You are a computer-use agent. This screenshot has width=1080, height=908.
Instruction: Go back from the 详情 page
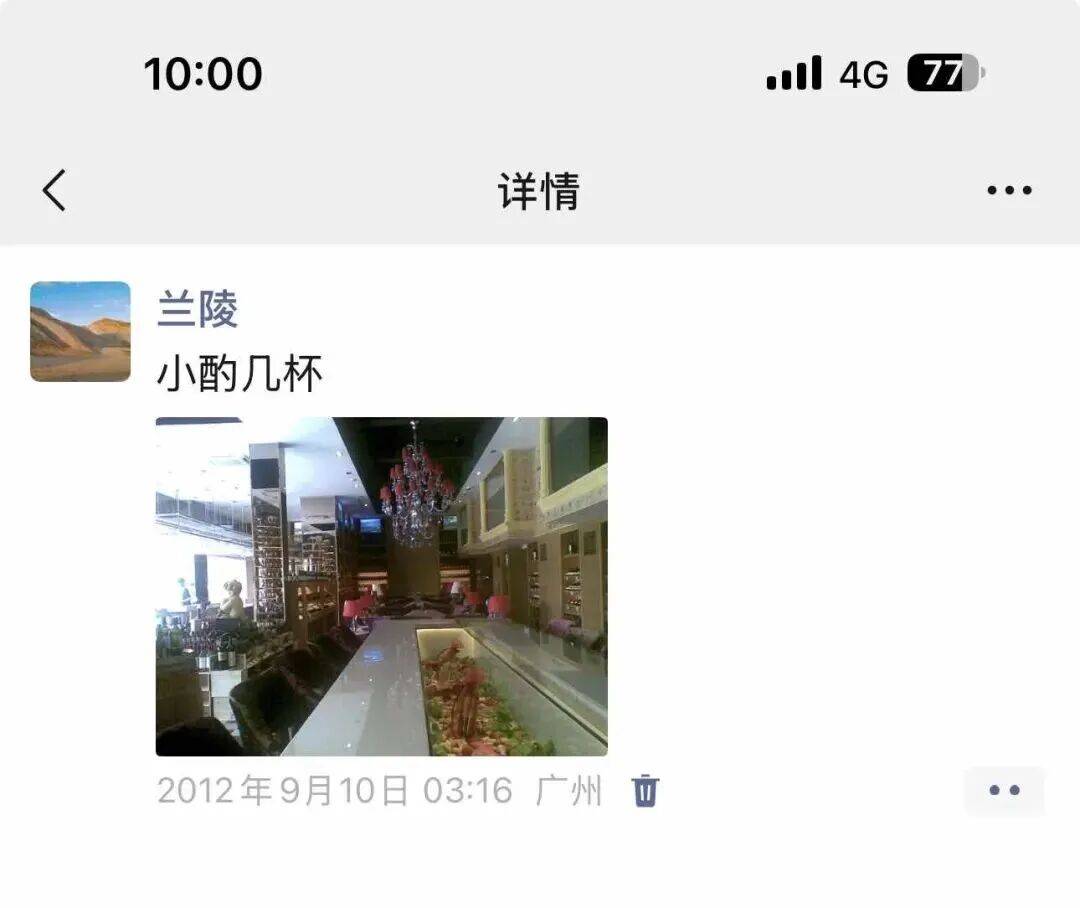[55, 190]
